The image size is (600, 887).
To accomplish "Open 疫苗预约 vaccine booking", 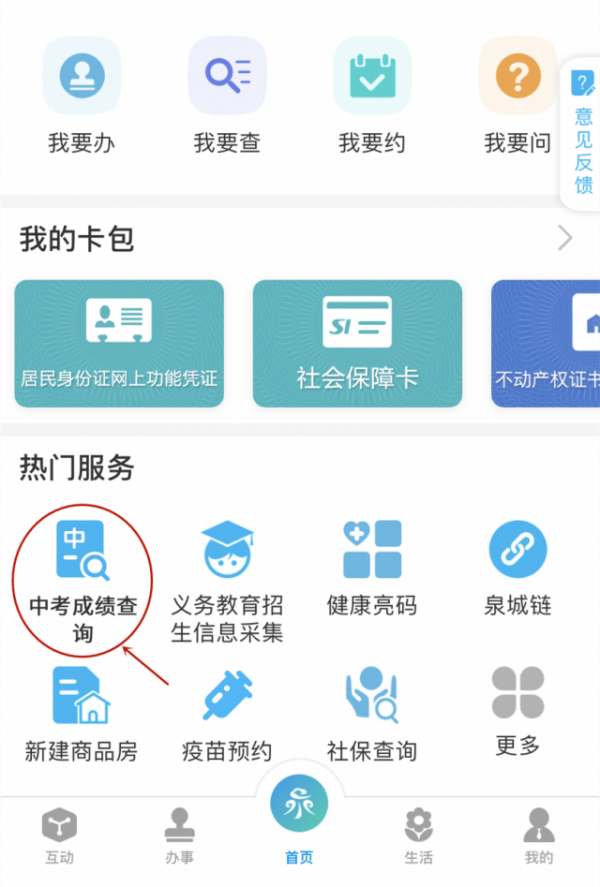I will tap(227, 712).
